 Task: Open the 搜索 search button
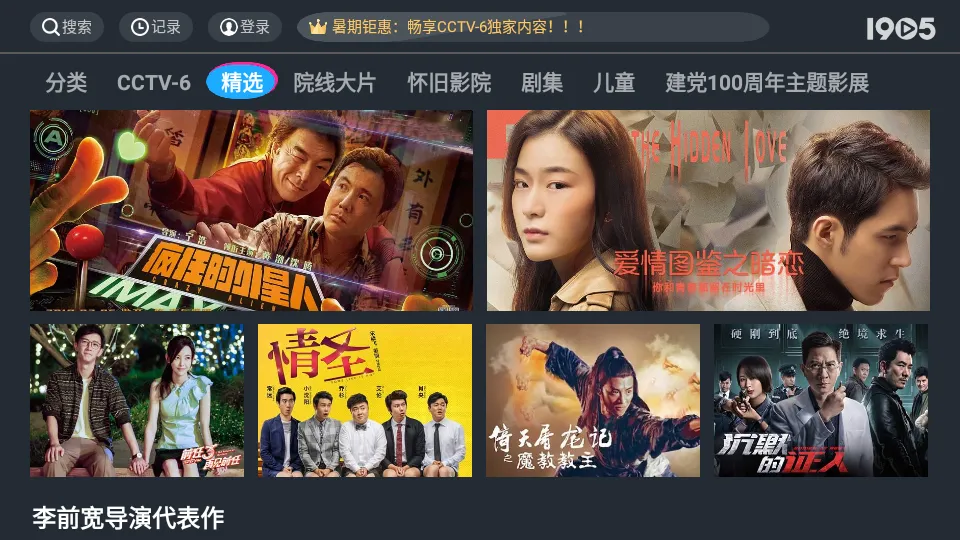[x=67, y=27]
